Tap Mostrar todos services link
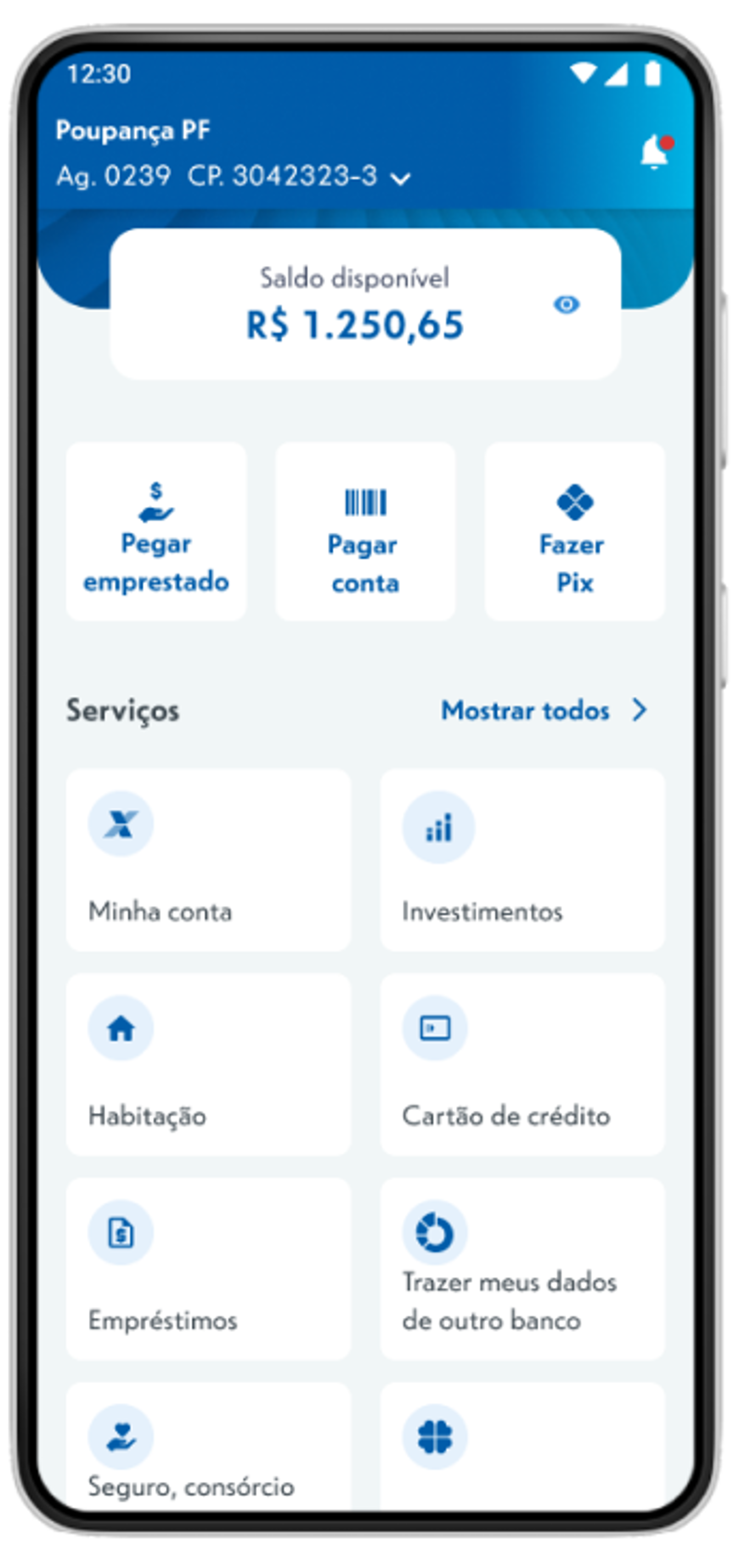This screenshot has height=1568, width=745. tap(545, 710)
